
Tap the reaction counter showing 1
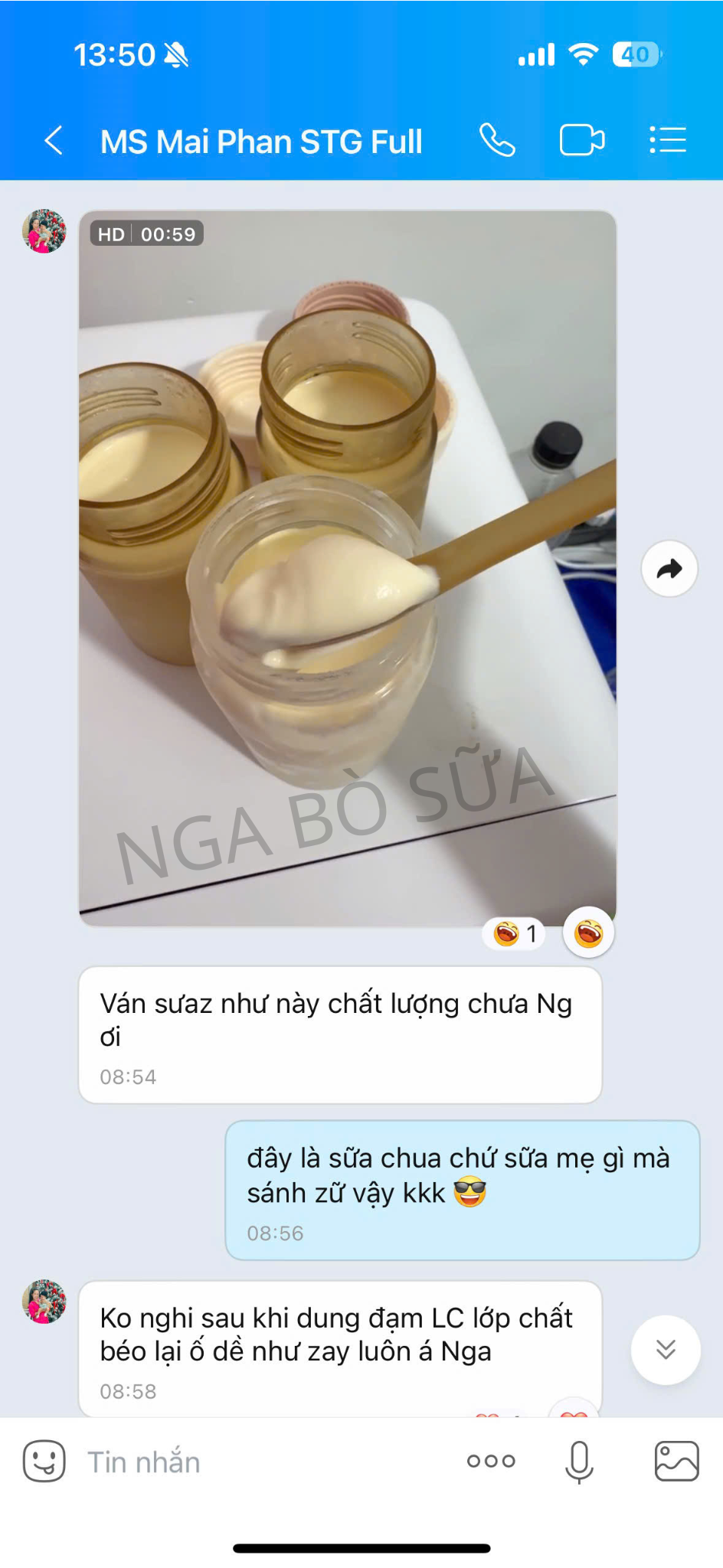tap(512, 933)
